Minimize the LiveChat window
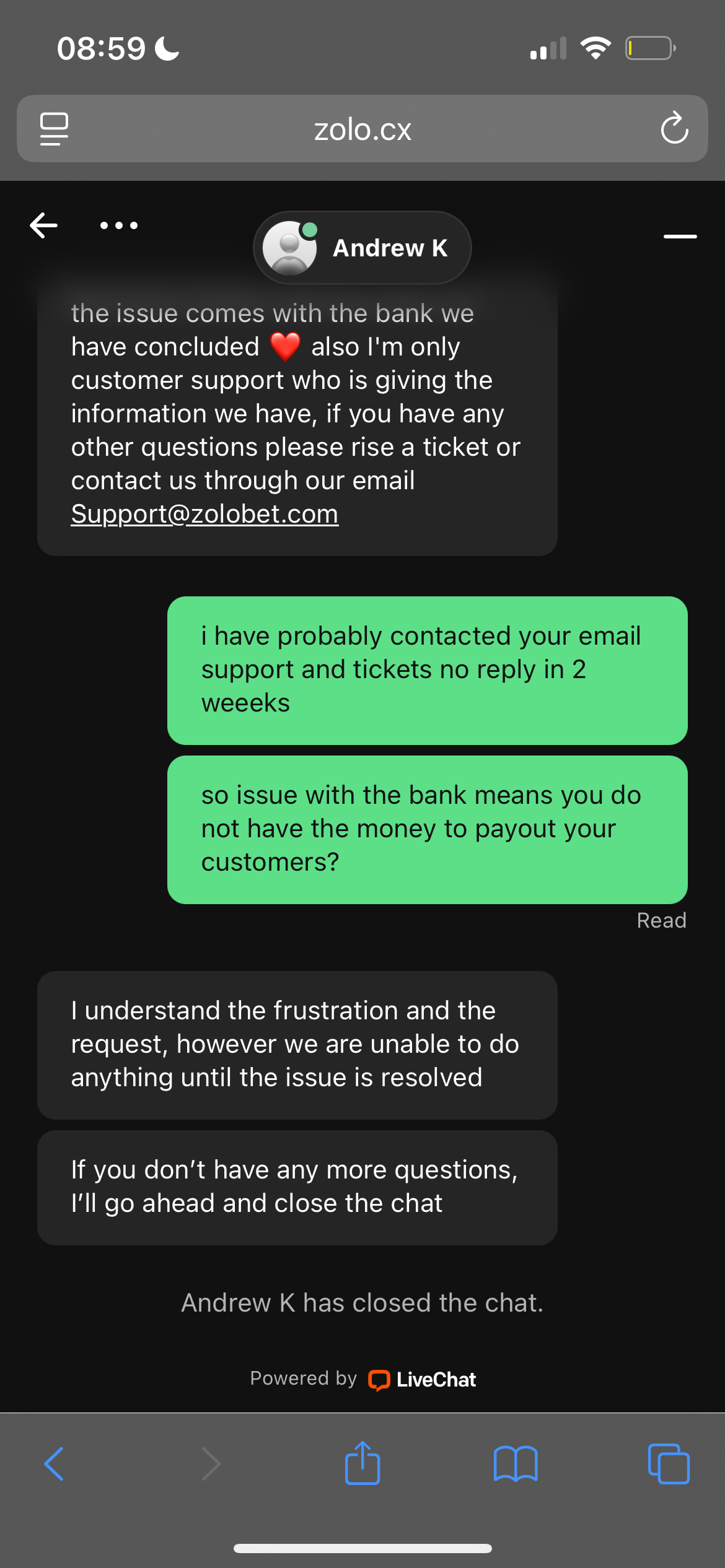725x1568 pixels. (680, 236)
